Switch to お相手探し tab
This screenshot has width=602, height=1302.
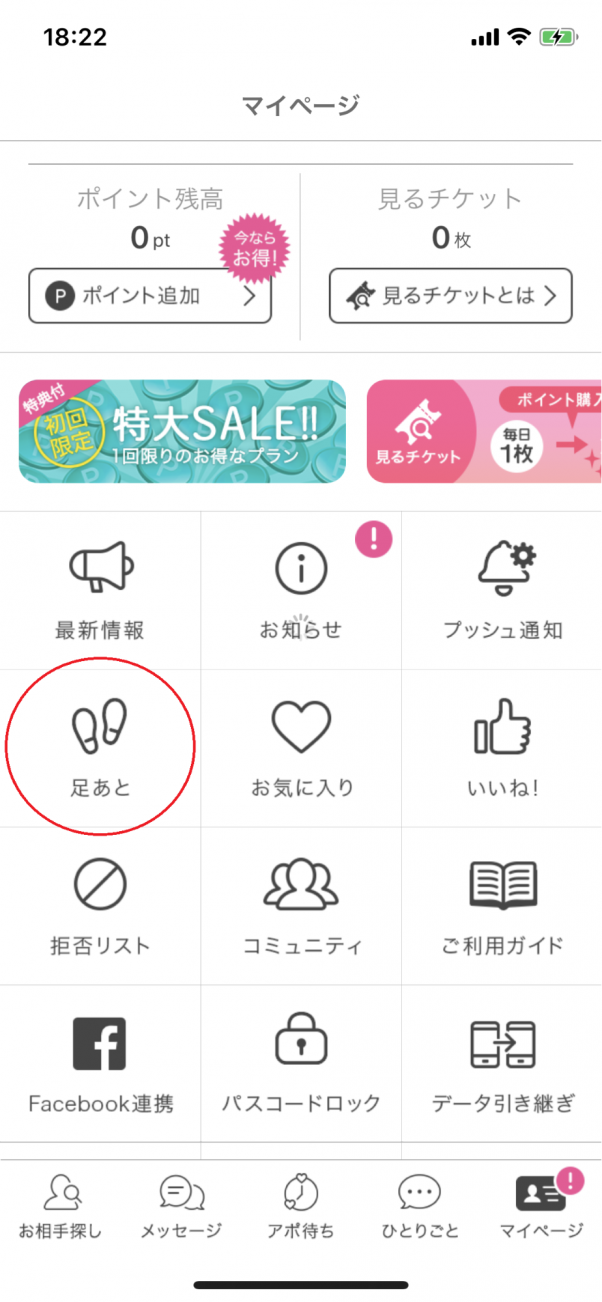pyautogui.click(x=60, y=1207)
